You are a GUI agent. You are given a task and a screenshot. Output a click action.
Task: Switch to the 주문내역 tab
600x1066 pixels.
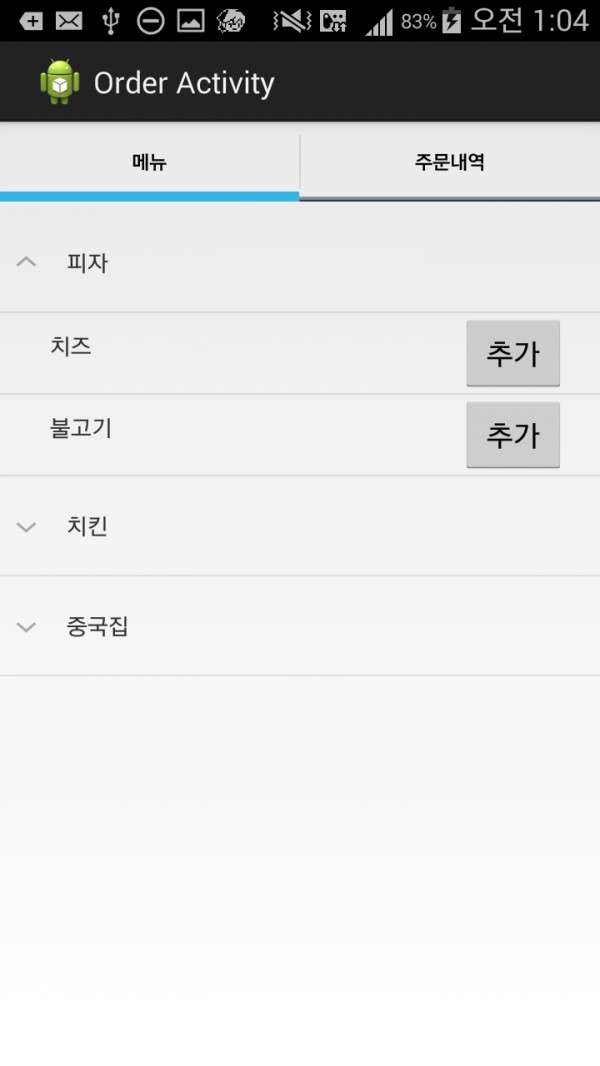point(450,162)
